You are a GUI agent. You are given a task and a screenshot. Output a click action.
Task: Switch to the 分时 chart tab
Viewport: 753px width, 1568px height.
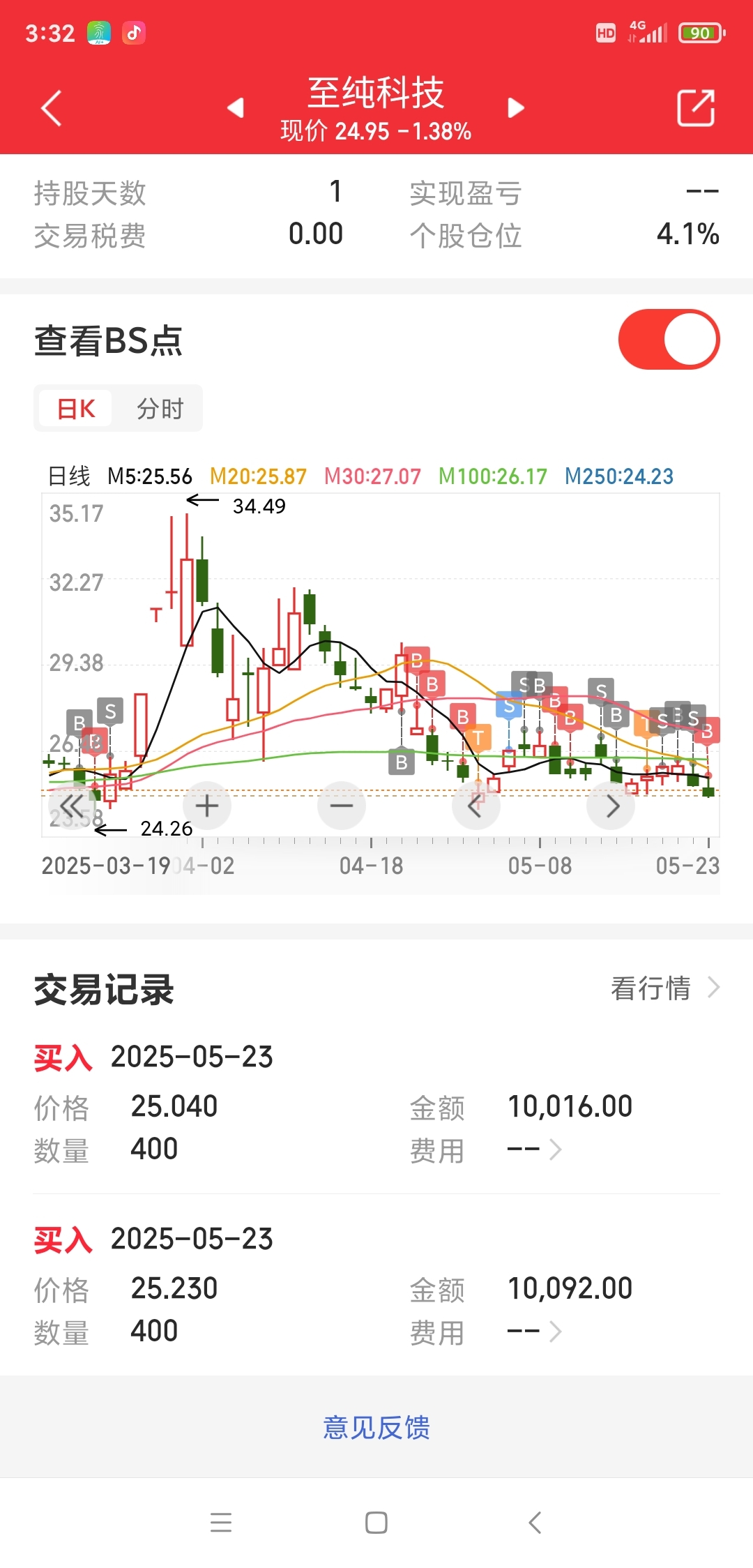pos(160,409)
